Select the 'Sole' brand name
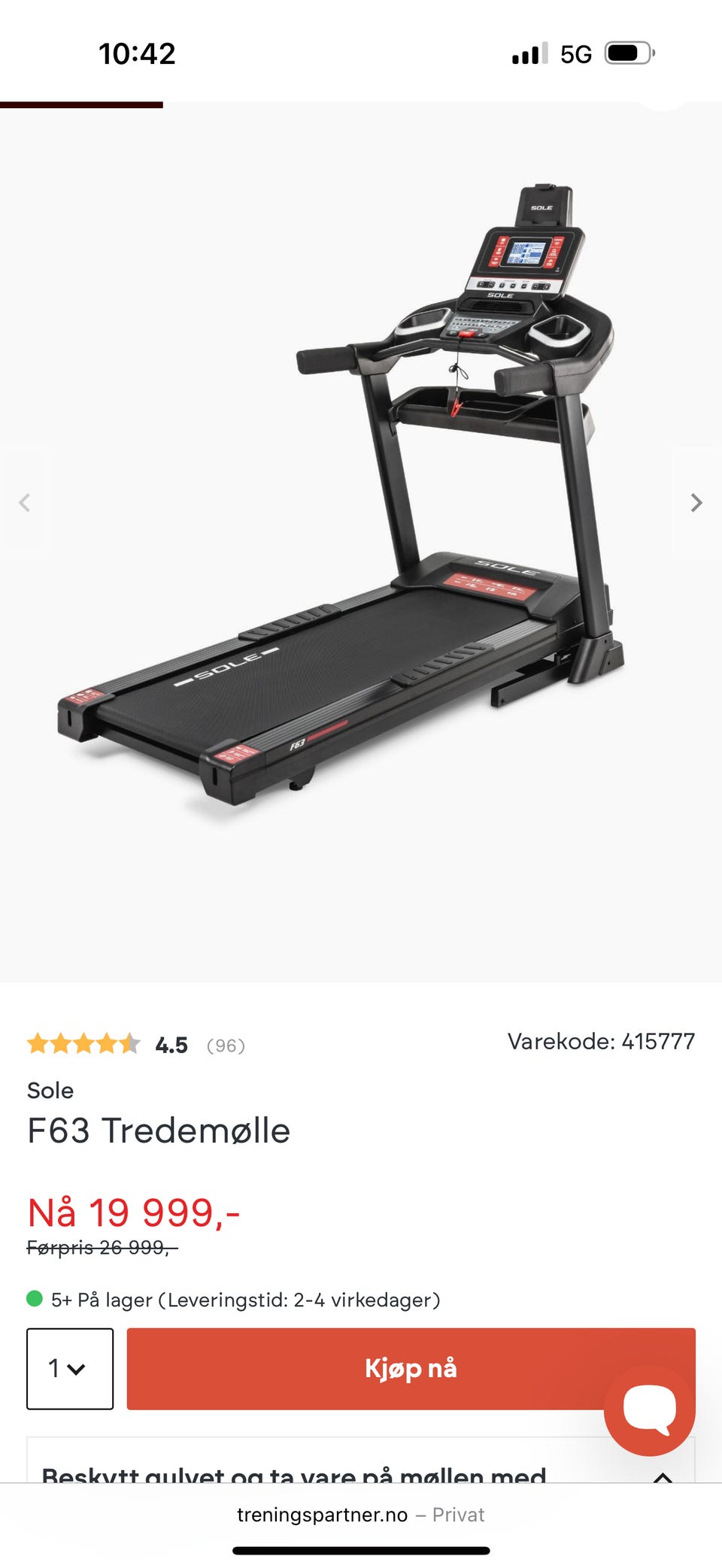This screenshot has width=722, height=1568. click(50, 1091)
